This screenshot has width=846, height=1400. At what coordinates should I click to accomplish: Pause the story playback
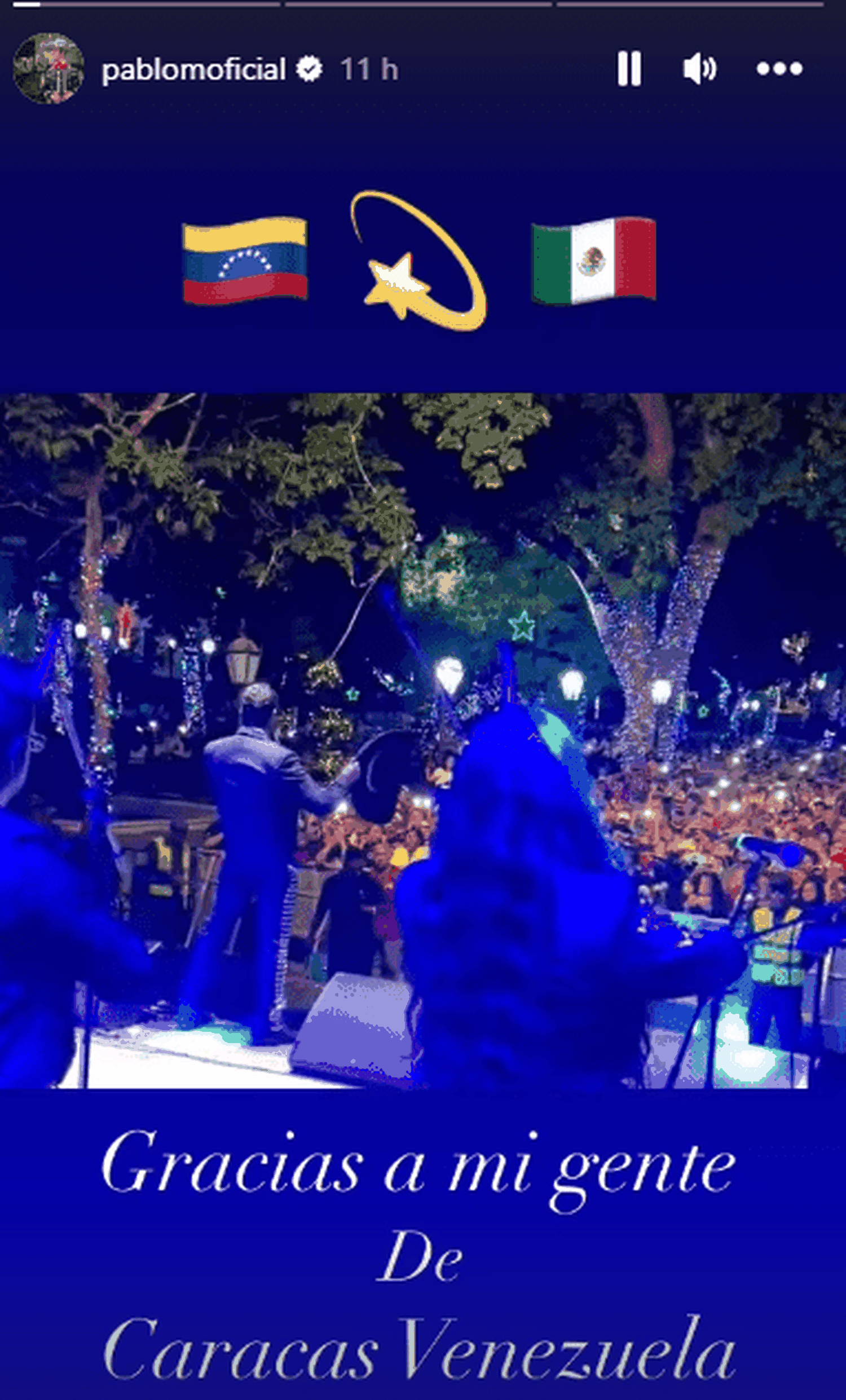click(629, 69)
